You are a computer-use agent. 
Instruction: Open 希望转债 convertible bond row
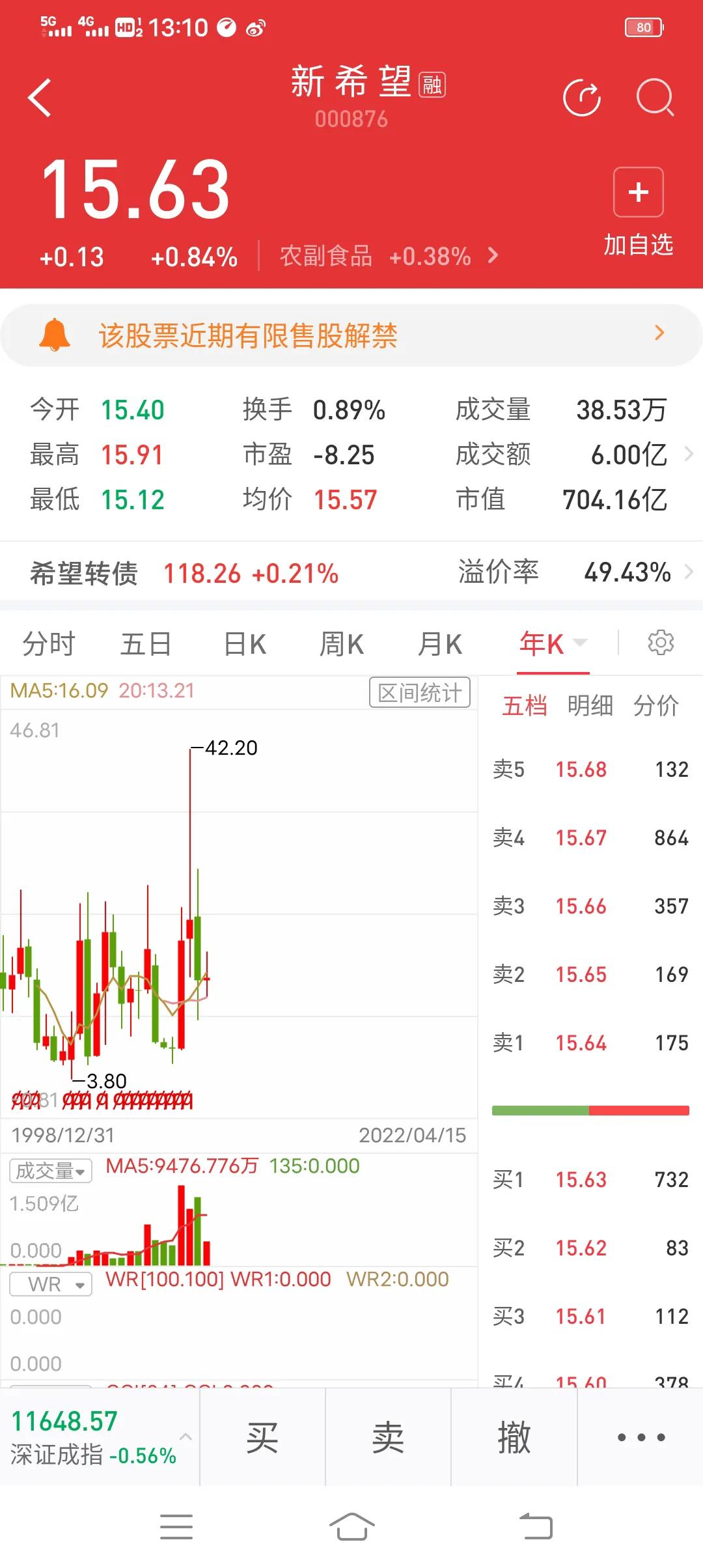(x=351, y=573)
